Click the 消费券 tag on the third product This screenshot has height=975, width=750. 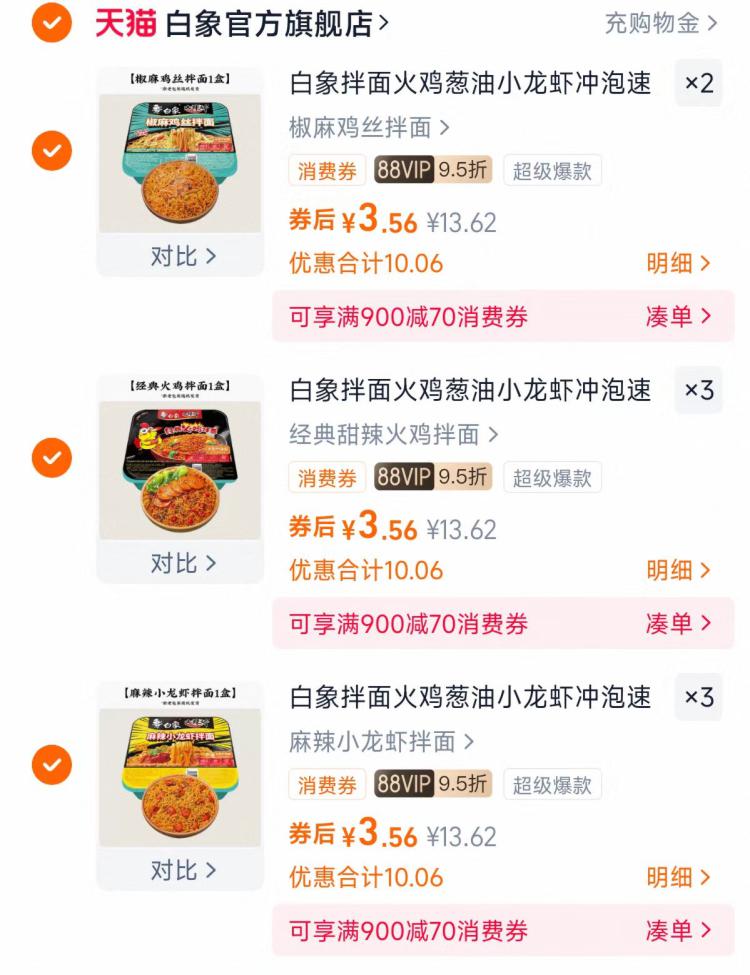coord(327,786)
